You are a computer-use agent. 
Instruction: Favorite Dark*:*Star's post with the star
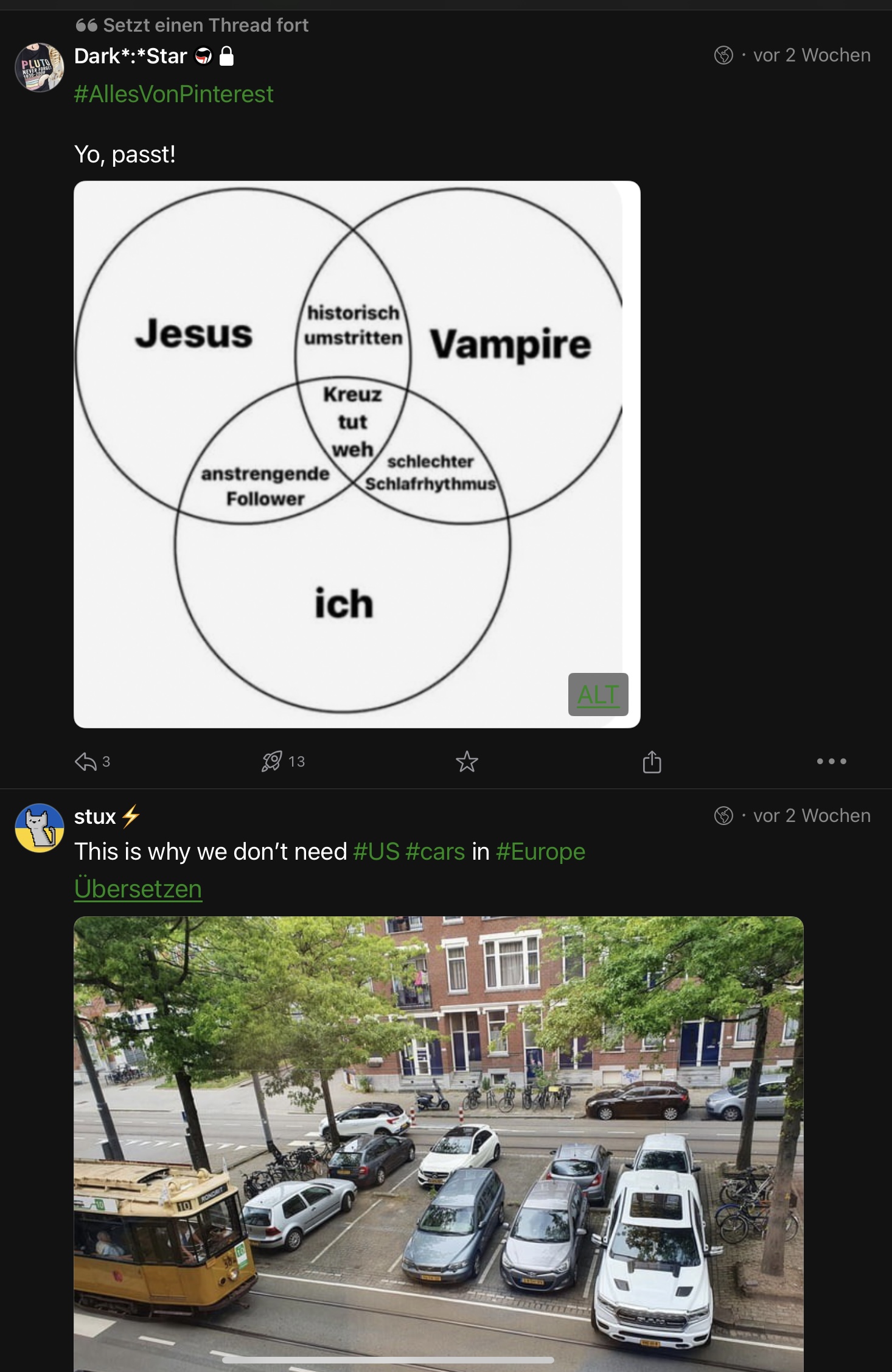click(x=467, y=761)
